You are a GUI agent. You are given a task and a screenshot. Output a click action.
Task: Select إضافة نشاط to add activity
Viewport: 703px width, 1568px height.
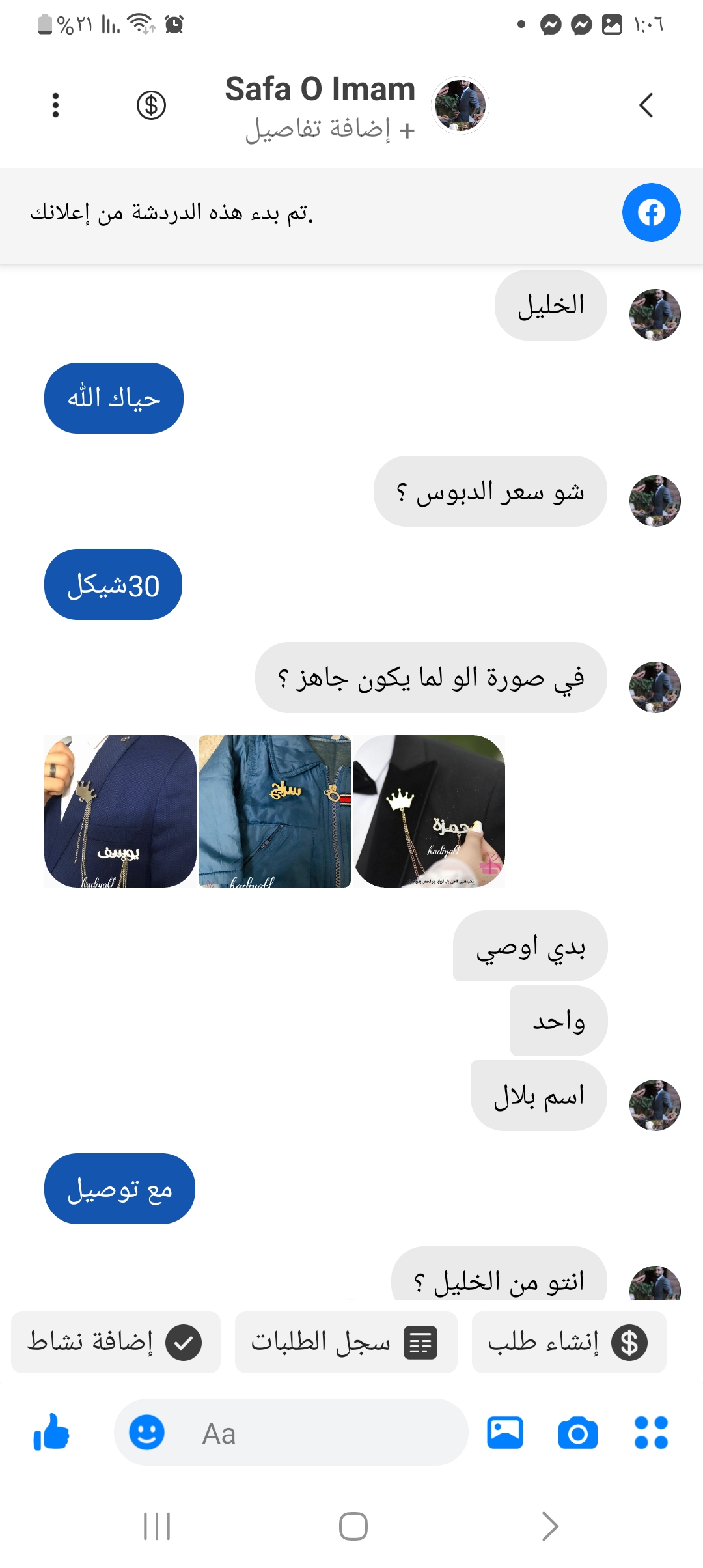pos(116,1342)
